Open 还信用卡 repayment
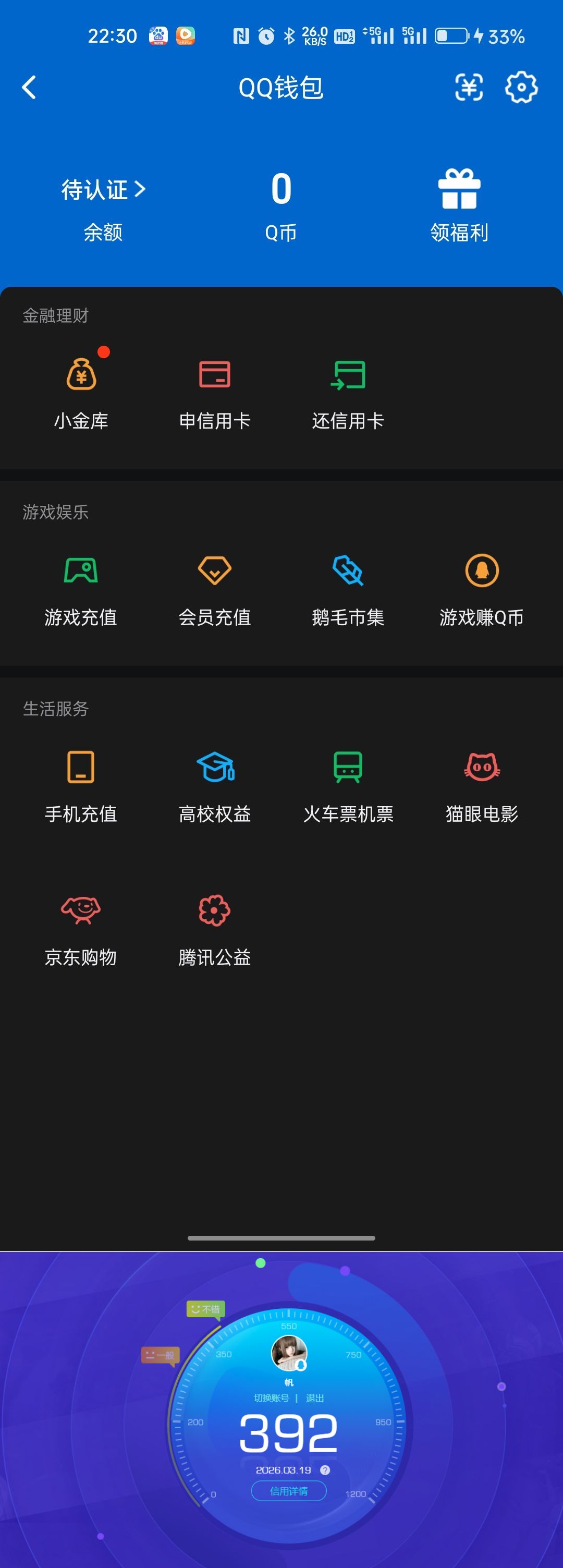The image size is (563, 1568). point(348,393)
